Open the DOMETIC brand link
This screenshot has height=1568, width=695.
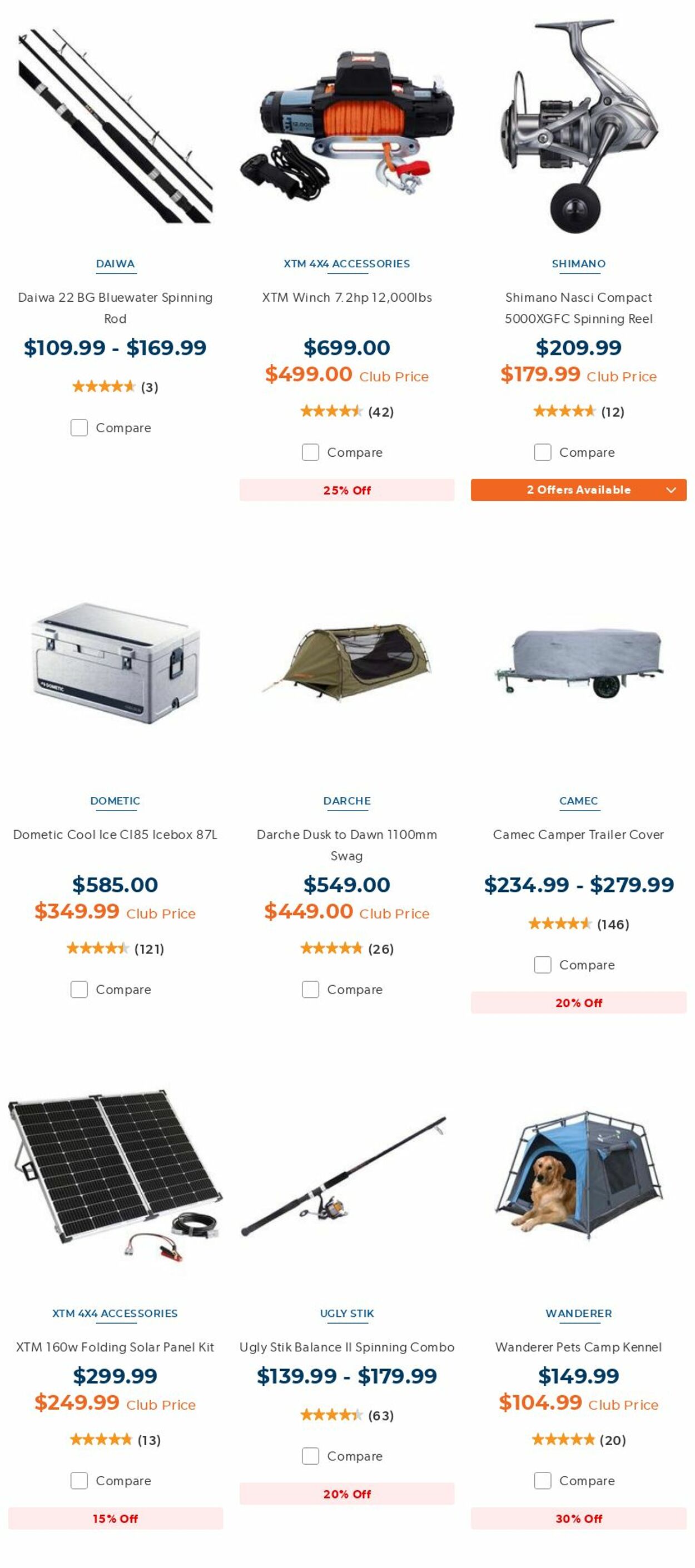(115, 801)
